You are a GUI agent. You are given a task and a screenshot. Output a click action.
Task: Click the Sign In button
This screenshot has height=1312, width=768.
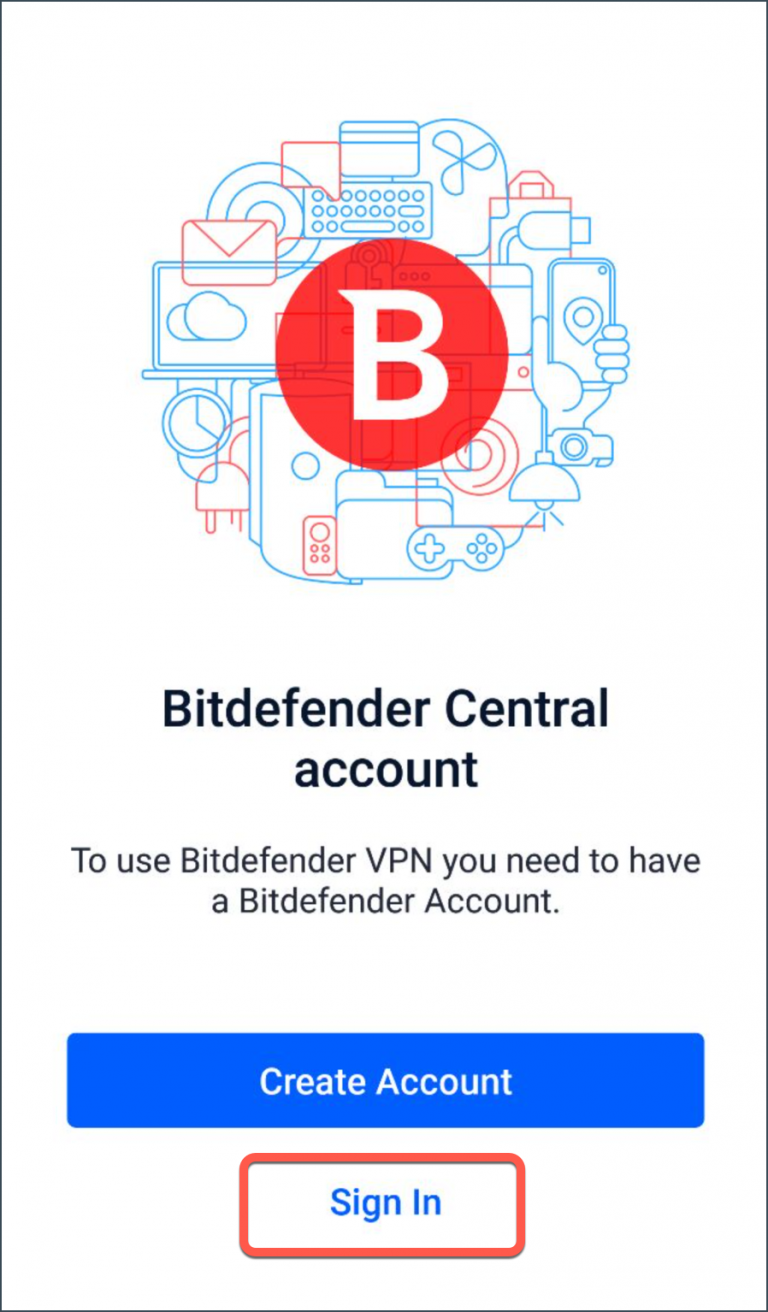[384, 1203]
